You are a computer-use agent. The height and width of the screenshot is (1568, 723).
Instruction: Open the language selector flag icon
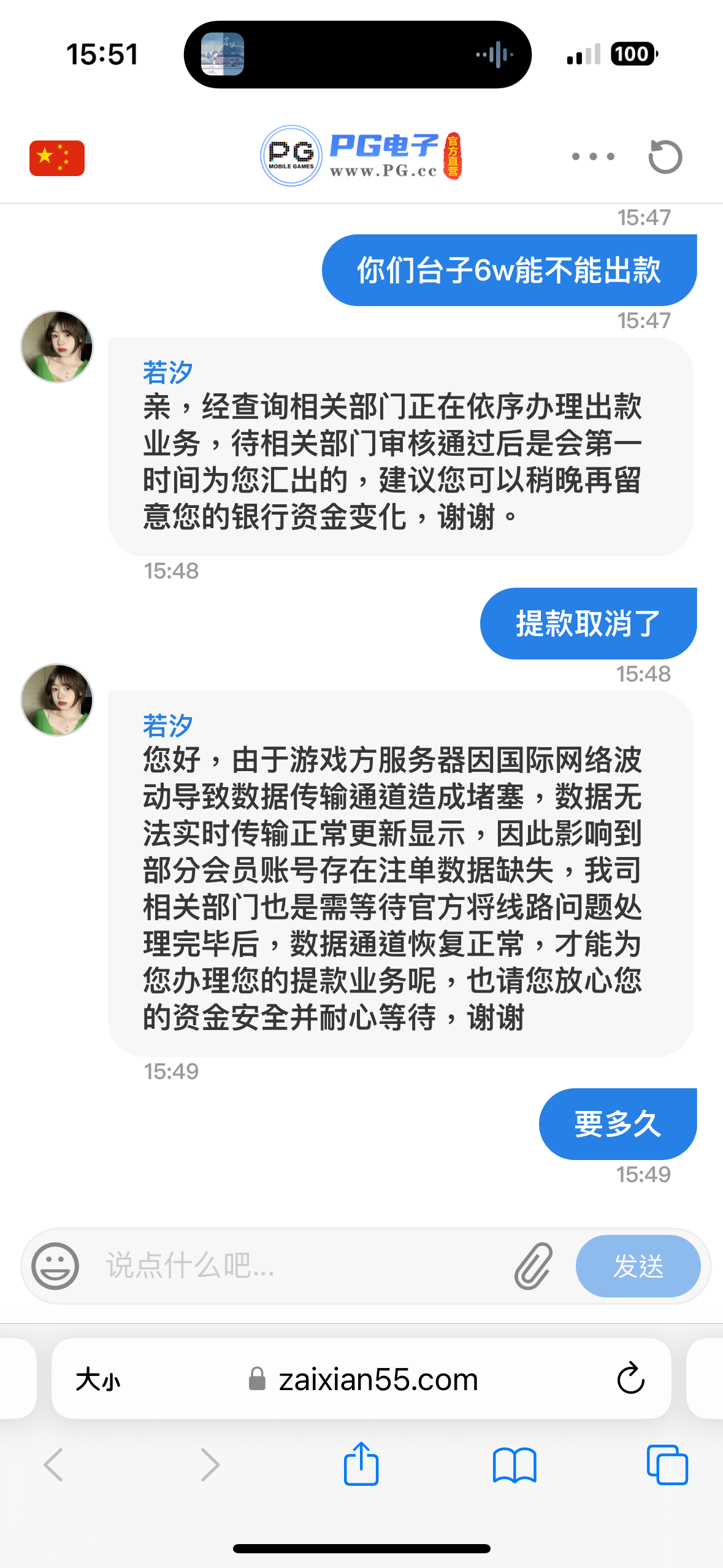[x=57, y=158]
